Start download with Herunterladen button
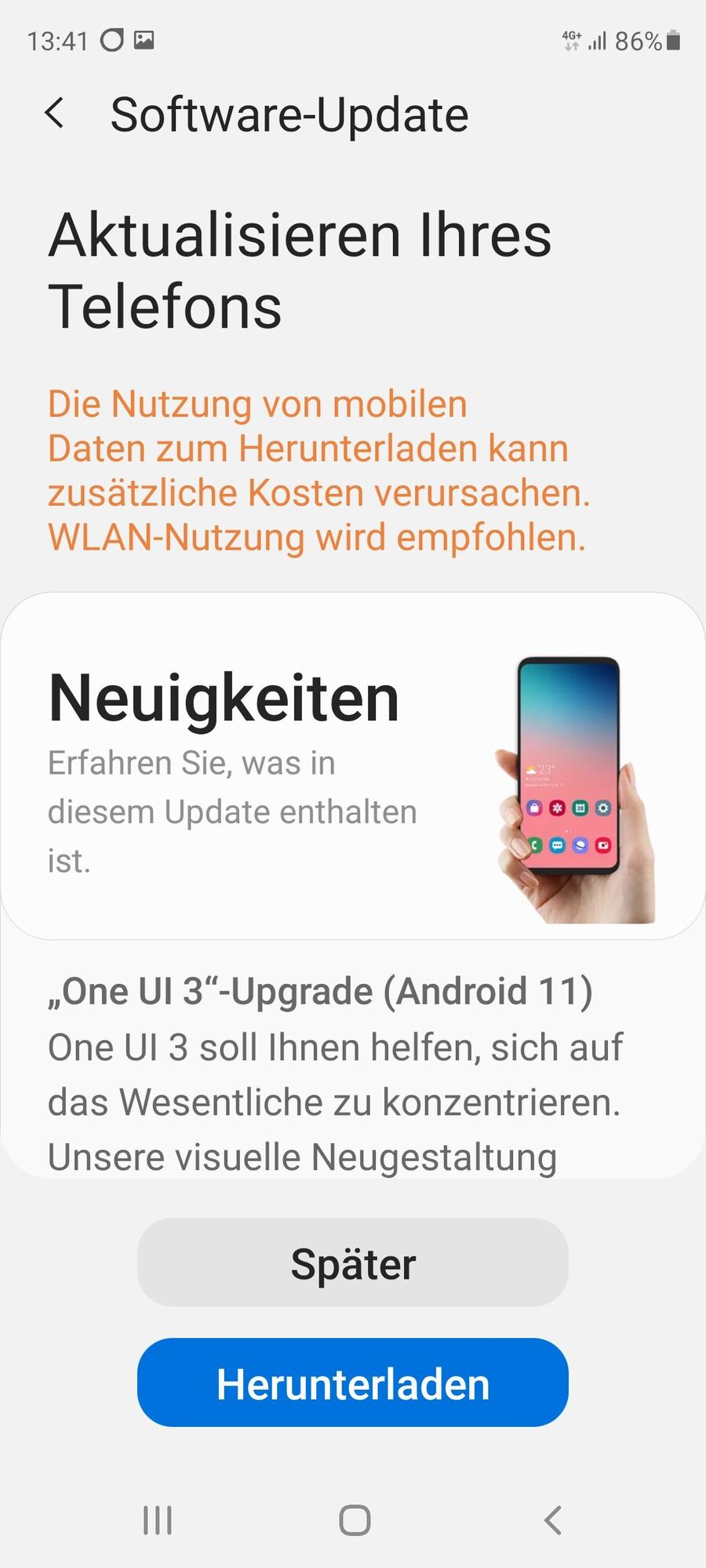Screen dimensions: 706x1568 (x=353, y=1384)
